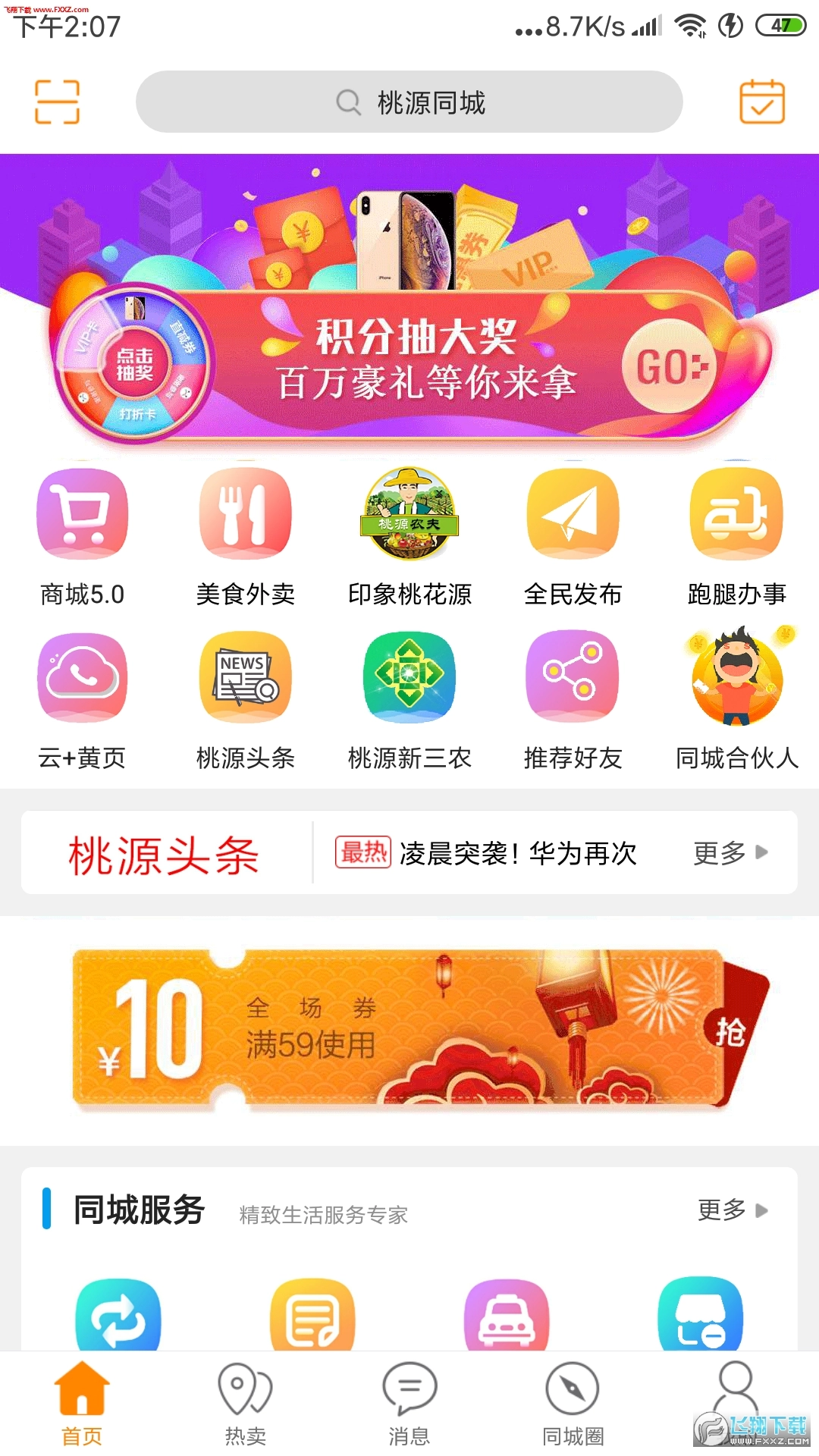The image size is (819, 1456).
Task: Select the 云+黄页 cloud phone icon
Action: 82,677
